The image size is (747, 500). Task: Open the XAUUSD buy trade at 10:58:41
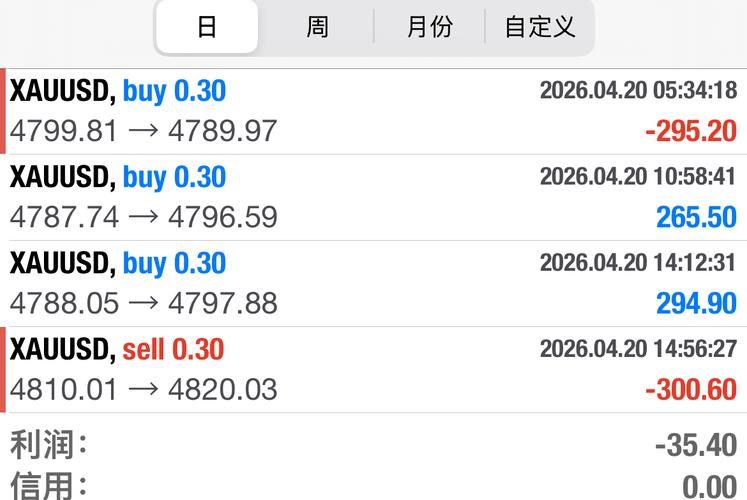pyautogui.click(x=374, y=198)
